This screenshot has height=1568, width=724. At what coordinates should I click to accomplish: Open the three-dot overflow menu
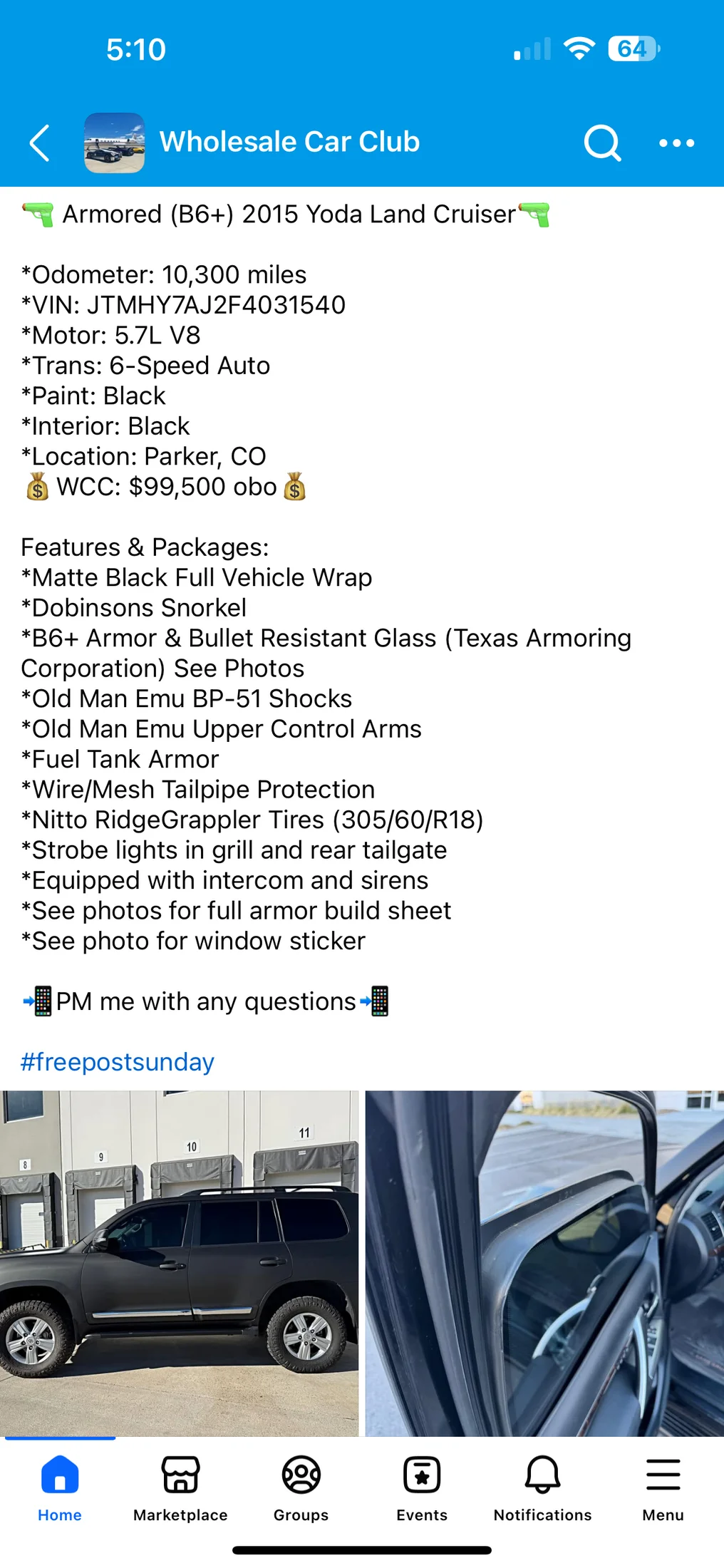point(676,143)
